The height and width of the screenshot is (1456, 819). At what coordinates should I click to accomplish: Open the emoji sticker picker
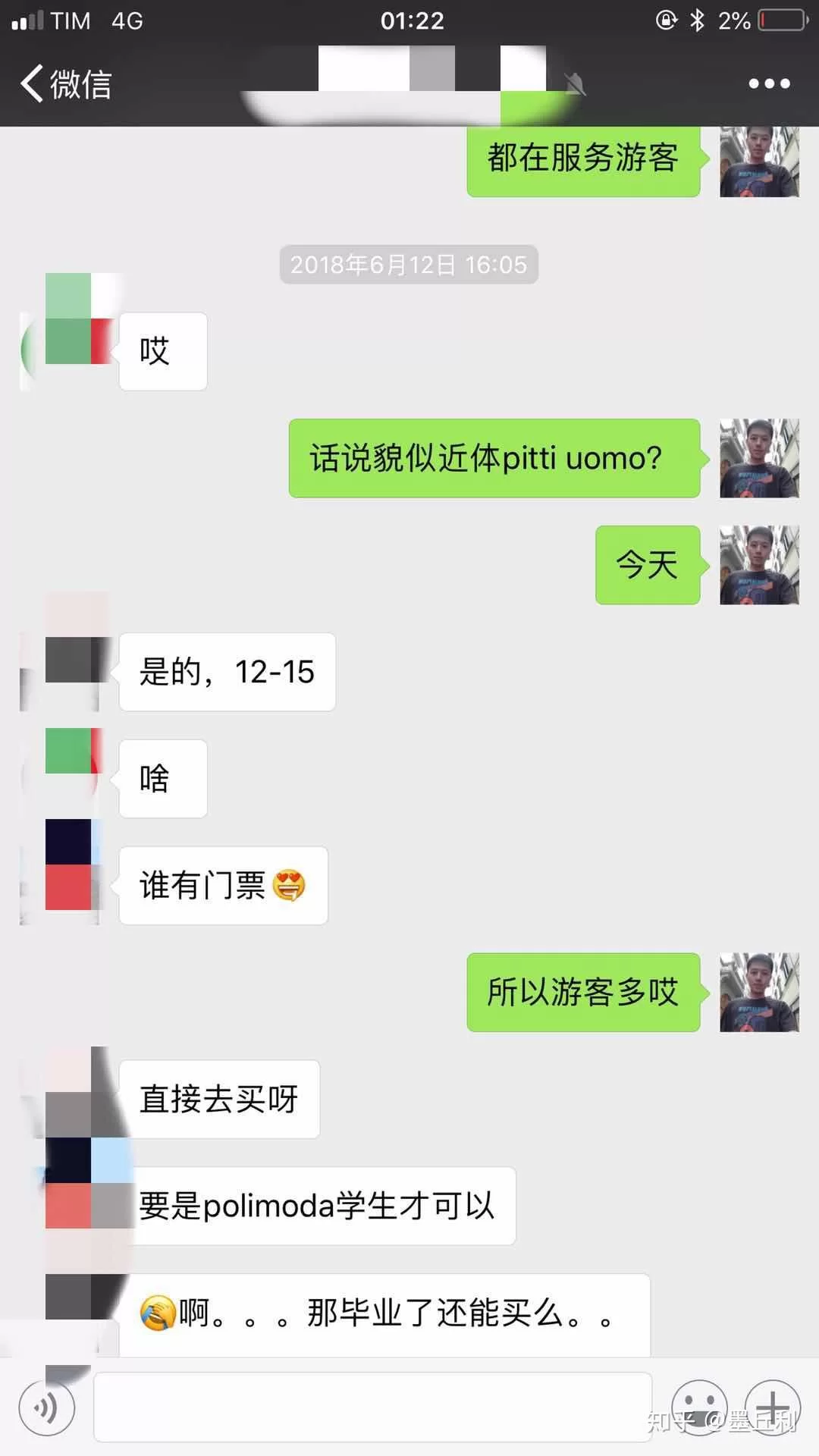pyautogui.click(x=698, y=1408)
